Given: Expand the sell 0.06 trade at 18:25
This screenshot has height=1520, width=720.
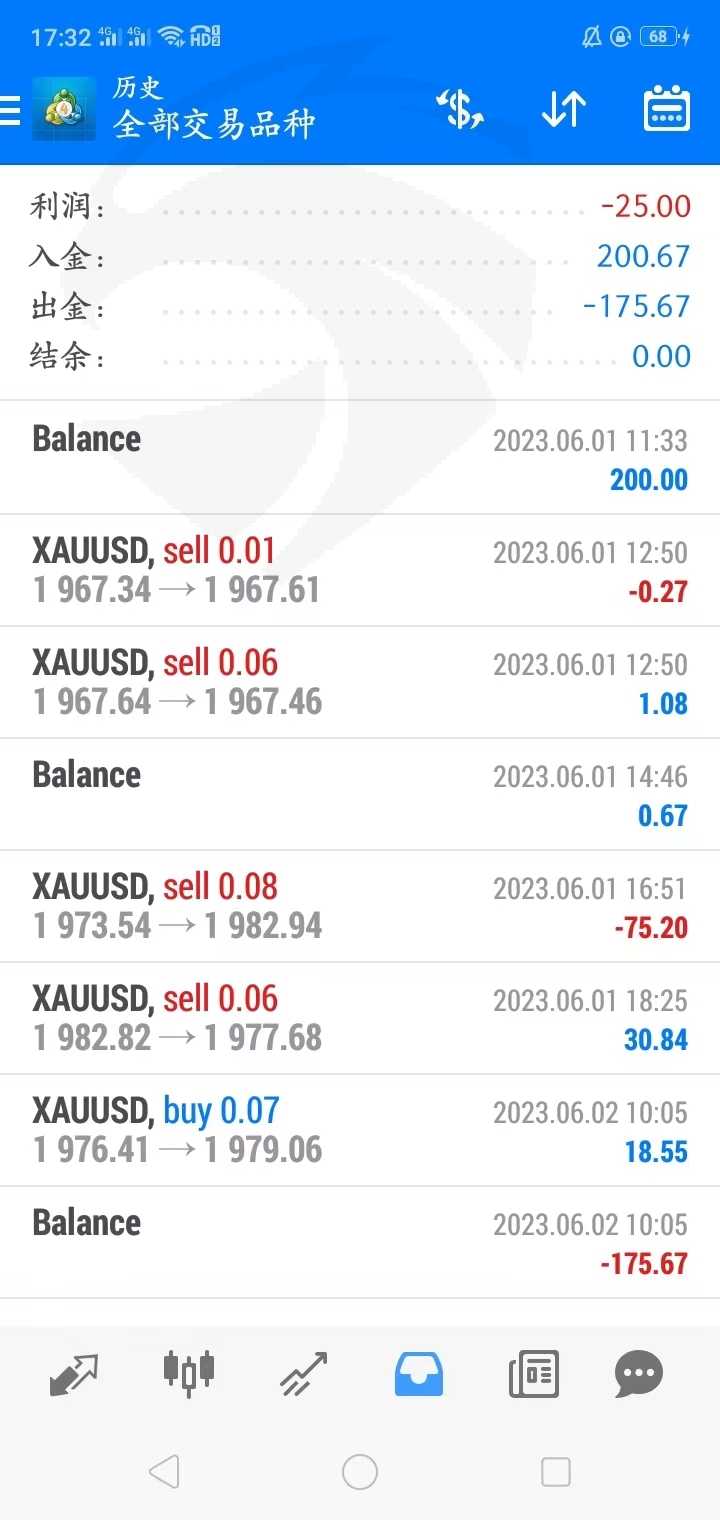Looking at the screenshot, I should [x=360, y=1018].
